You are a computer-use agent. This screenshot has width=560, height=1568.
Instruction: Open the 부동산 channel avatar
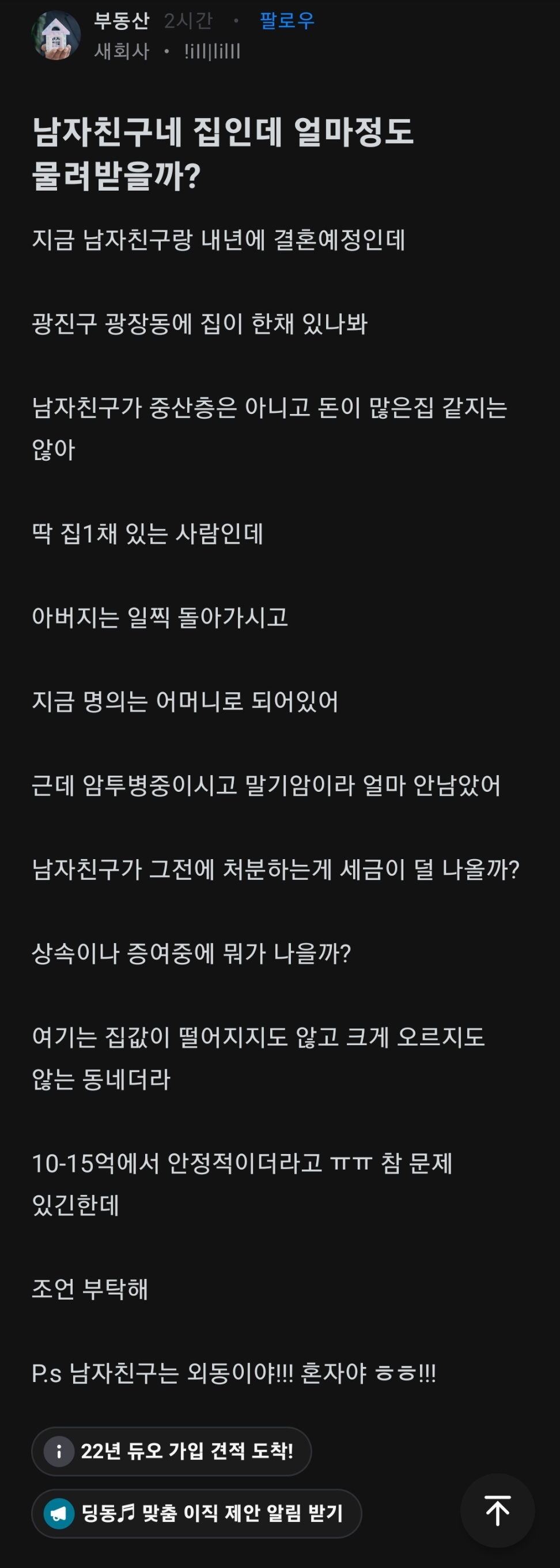click(55, 35)
